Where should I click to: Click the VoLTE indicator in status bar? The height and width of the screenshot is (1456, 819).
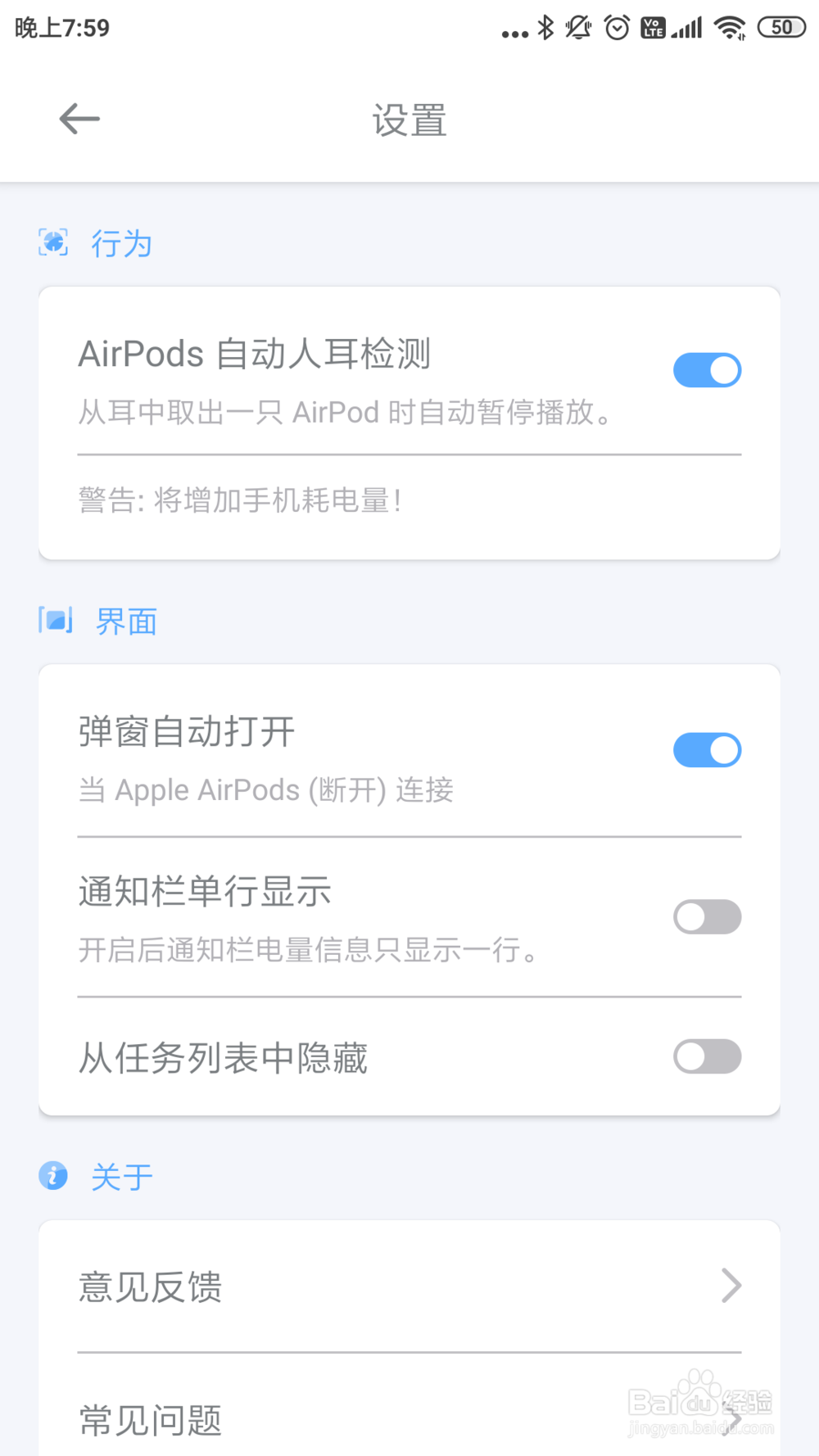coord(653,27)
